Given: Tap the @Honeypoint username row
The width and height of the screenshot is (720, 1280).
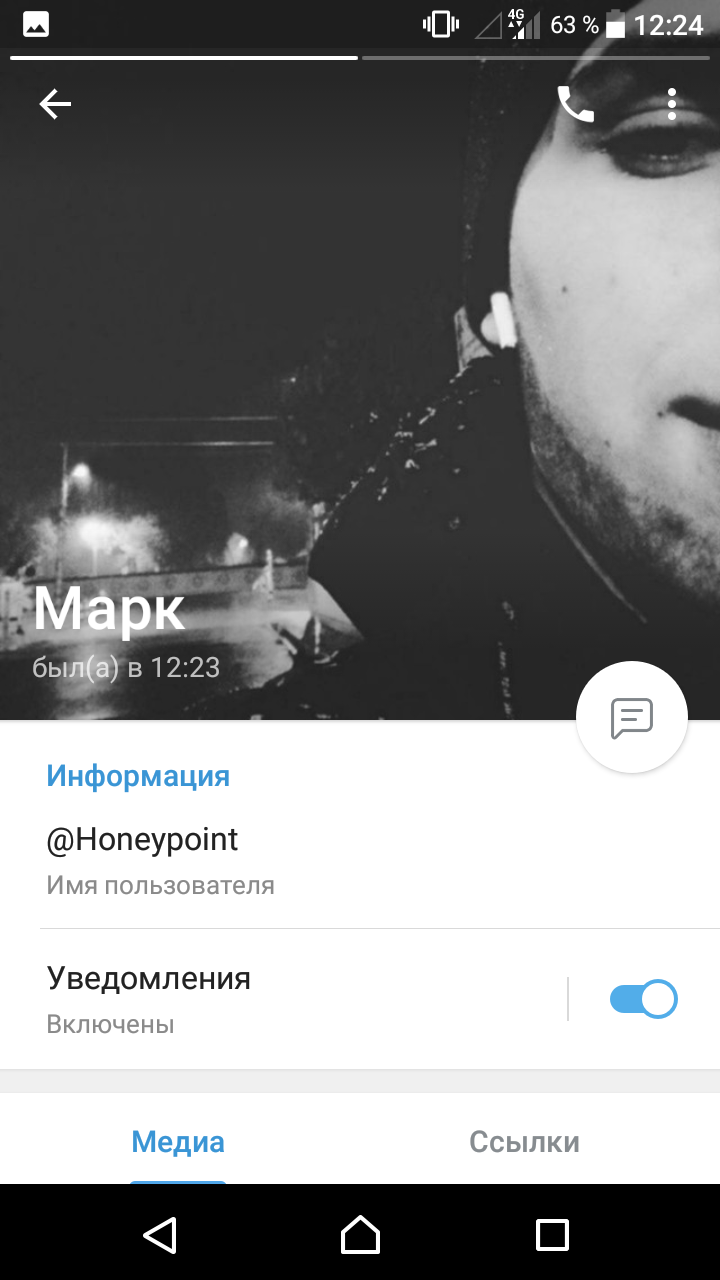Looking at the screenshot, I should point(360,860).
